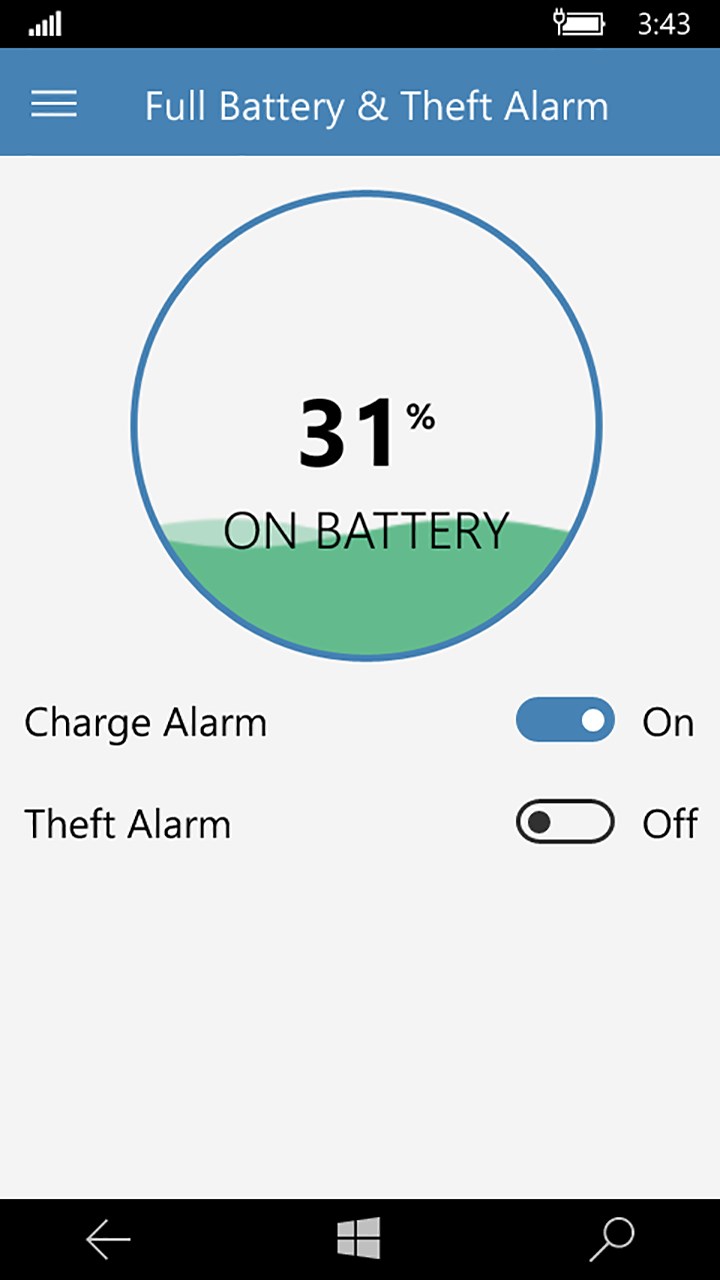Viewport: 720px width, 1280px height.
Task: Click the Theft Alarm label
Action: coord(127,823)
